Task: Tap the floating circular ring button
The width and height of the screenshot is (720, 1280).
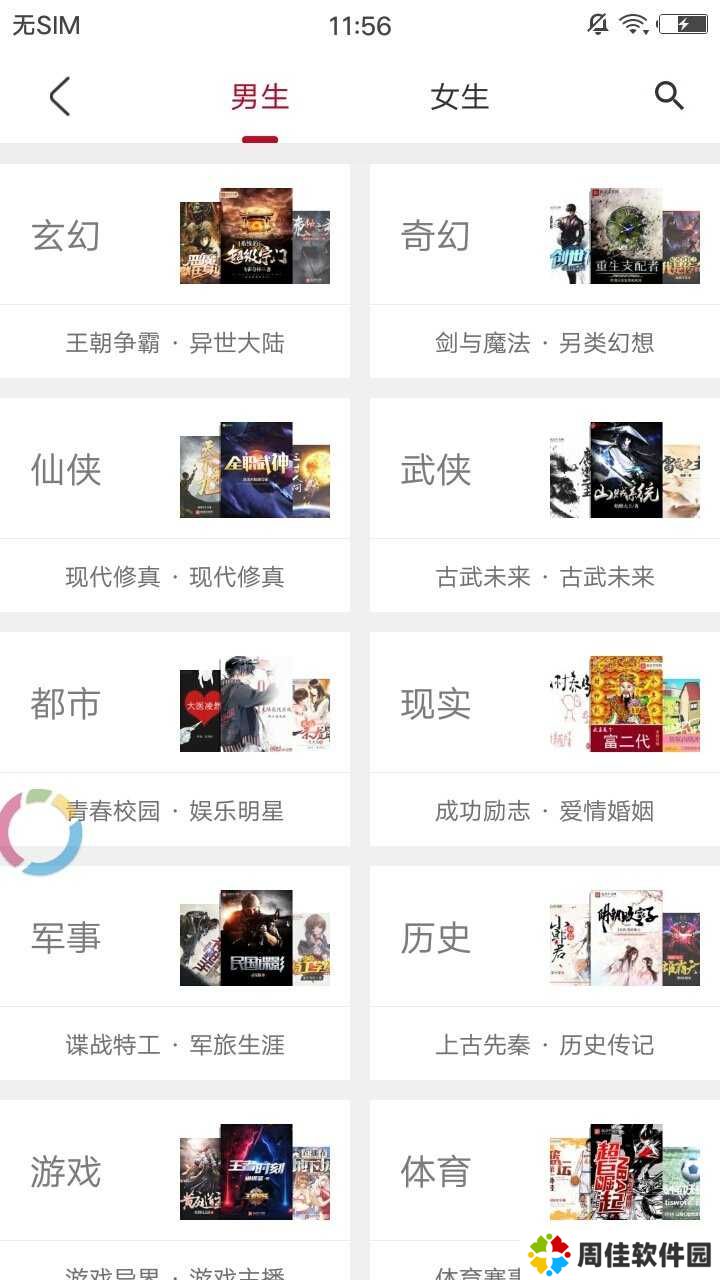Action: tap(40, 832)
